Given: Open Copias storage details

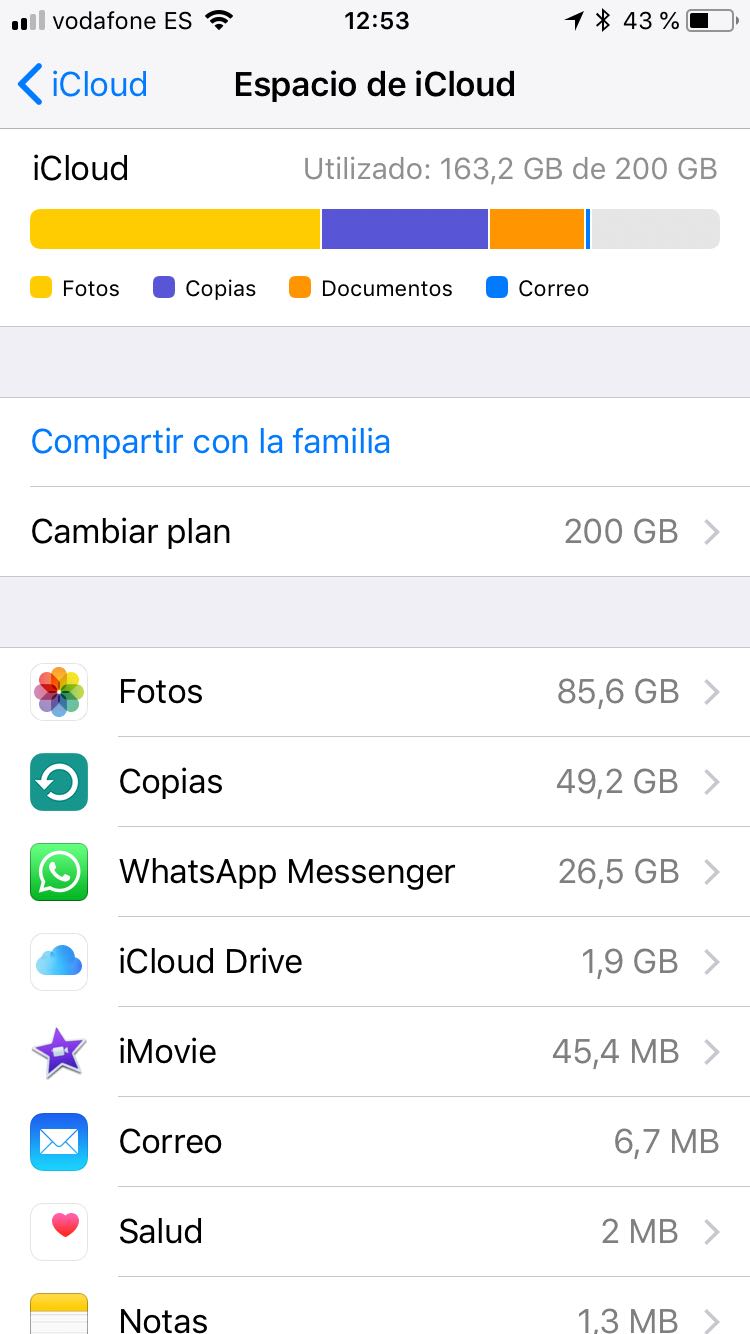Looking at the screenshot, I should [375, 781].
